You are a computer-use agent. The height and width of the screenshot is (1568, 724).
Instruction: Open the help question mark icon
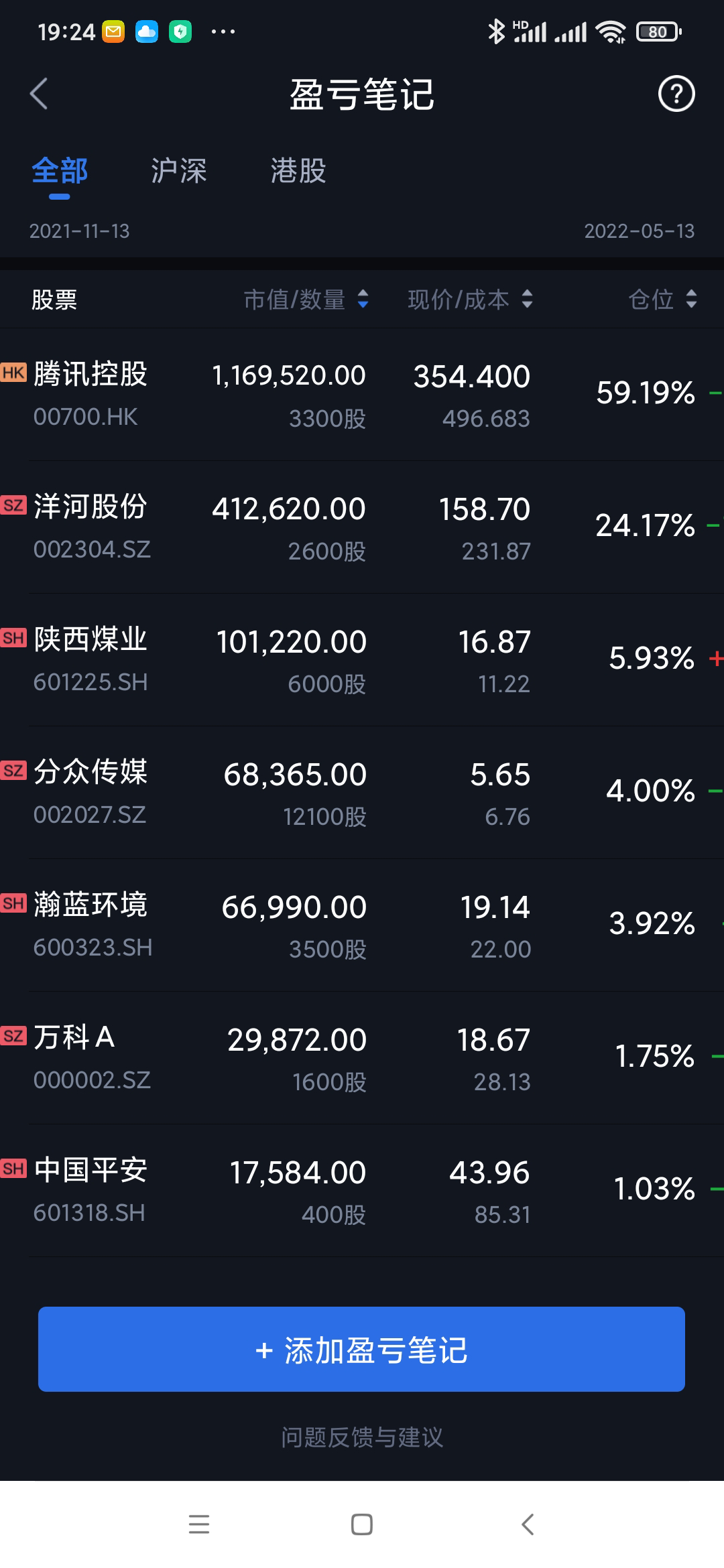(676, 94)
